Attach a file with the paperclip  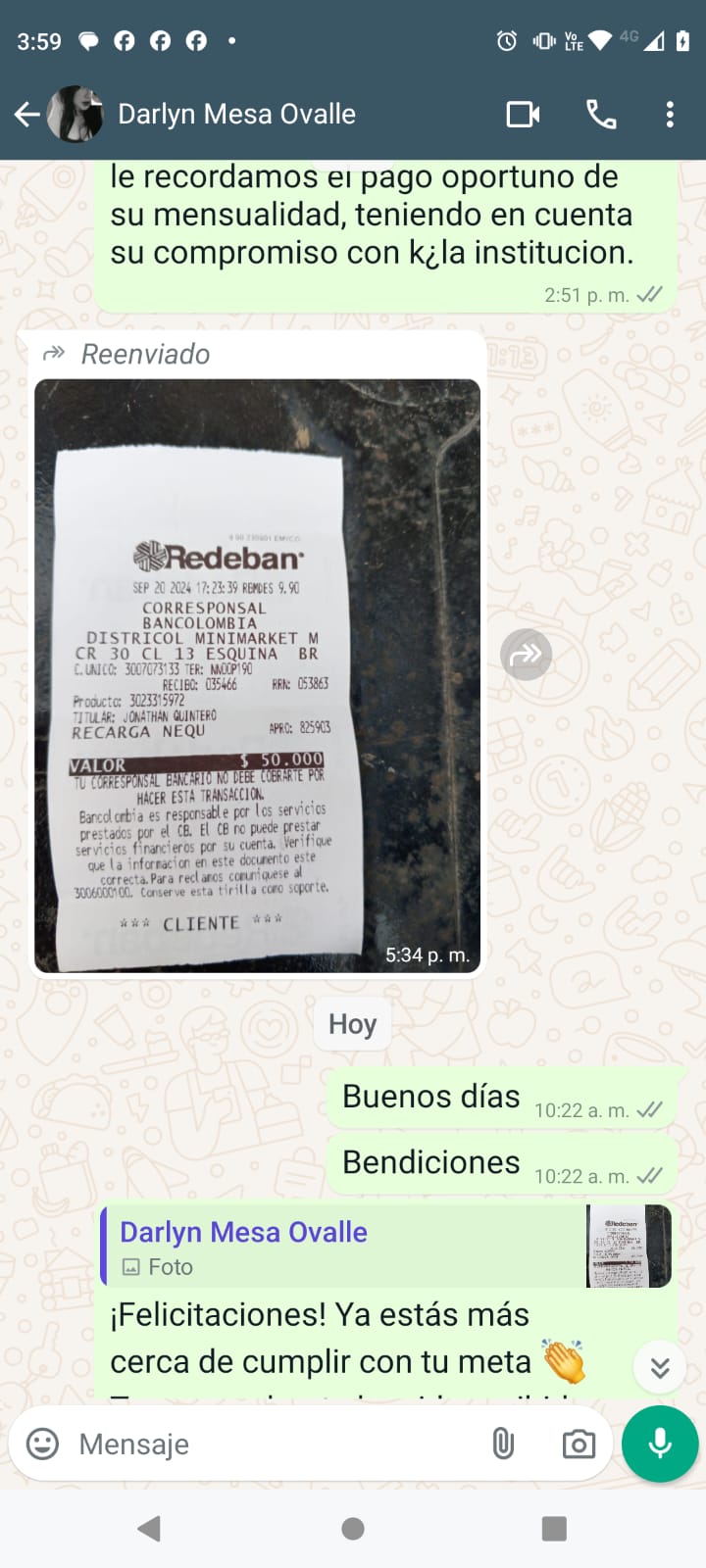[503, 1444]
